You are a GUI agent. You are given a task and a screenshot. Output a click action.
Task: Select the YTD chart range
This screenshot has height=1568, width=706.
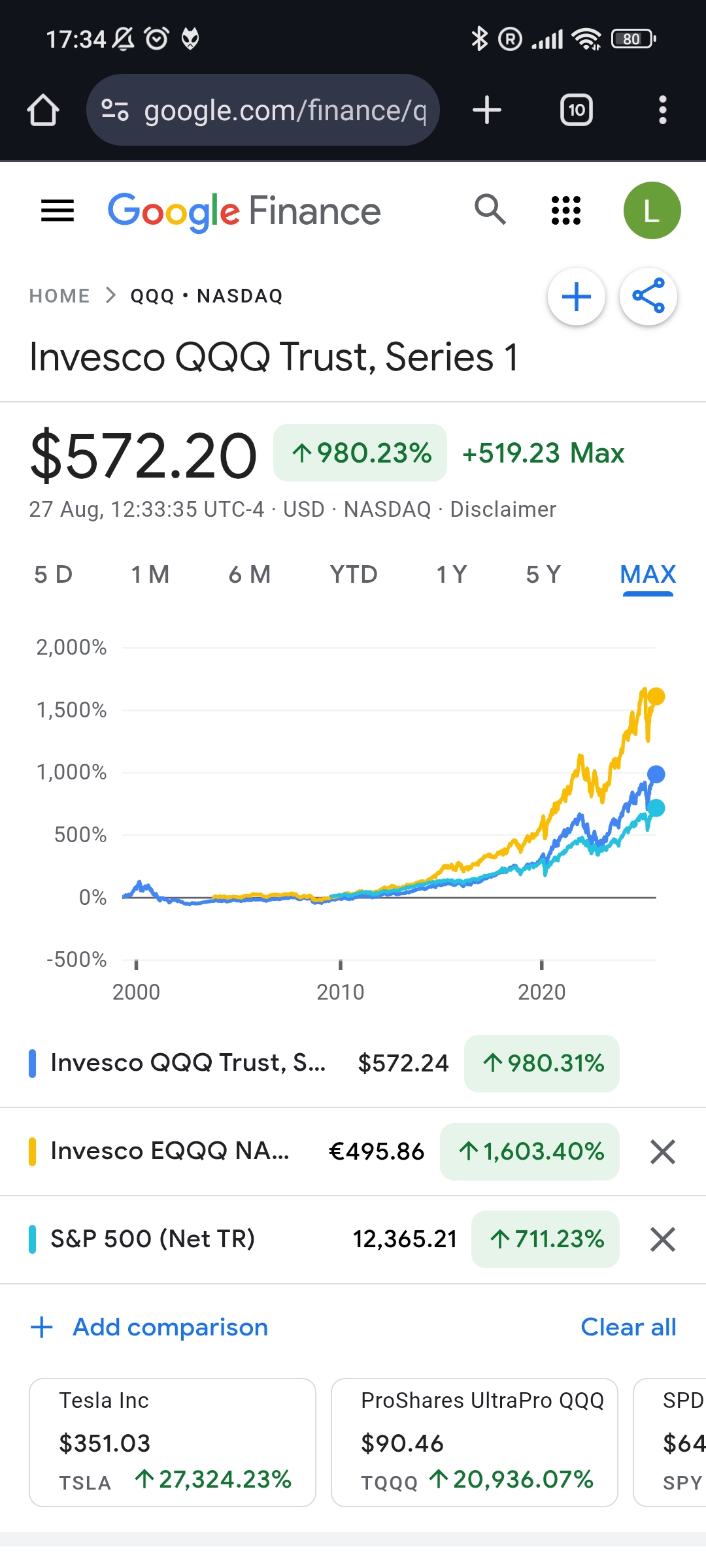coord(354,575)
